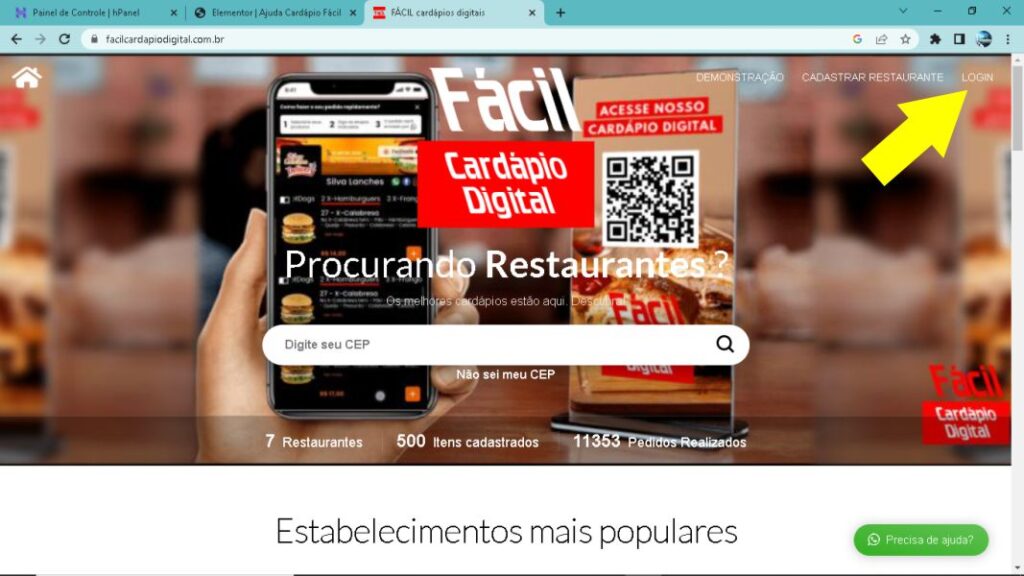Open a new browser tab

click(560, 13)
